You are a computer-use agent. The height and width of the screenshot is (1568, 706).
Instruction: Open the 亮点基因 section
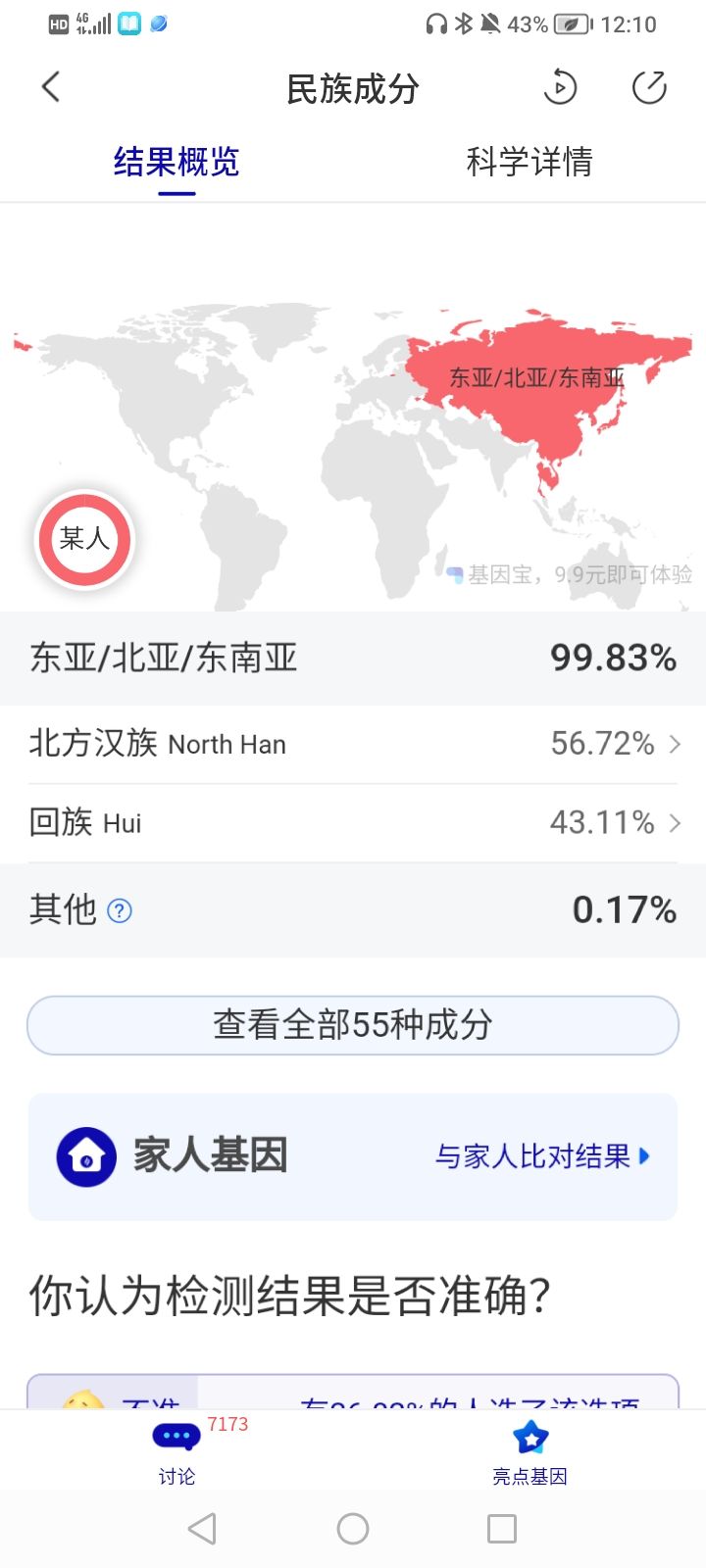coord(529,1451)
